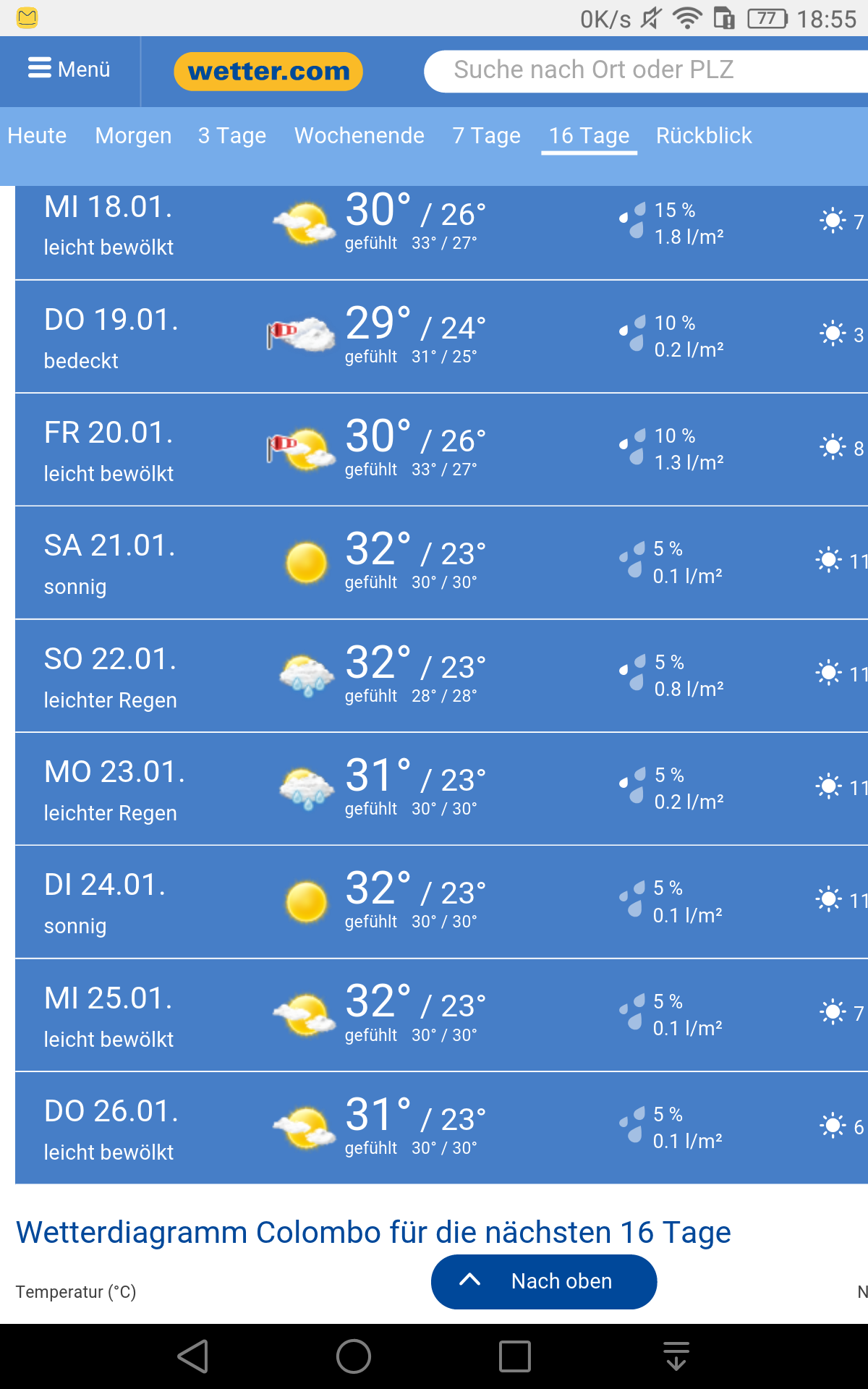Switch to the Morgen tab
Image resolution: width=868 pixels, height=1389 pixels.
click(x=133, y=136)
